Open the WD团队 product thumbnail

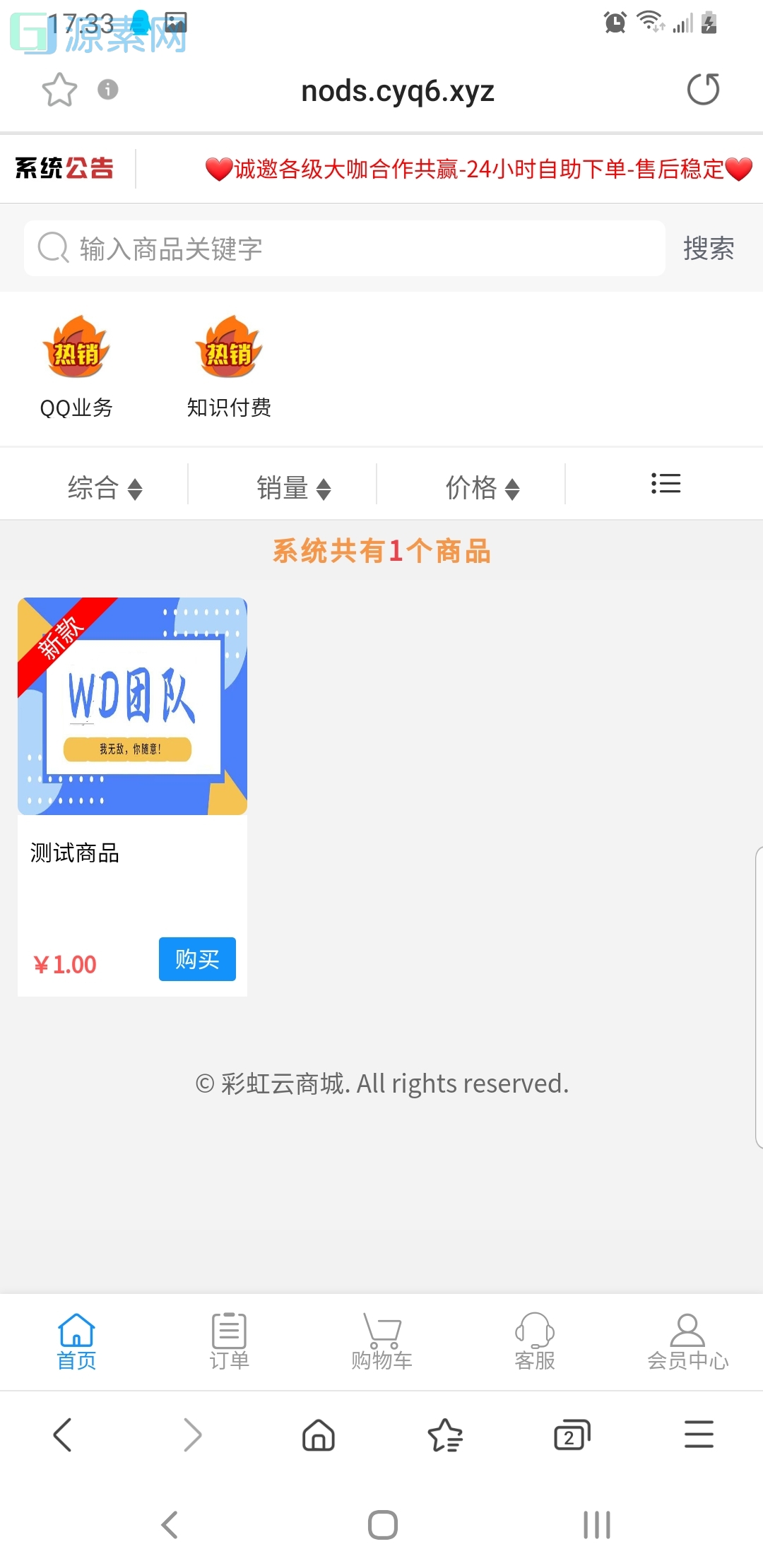[131, 706]
